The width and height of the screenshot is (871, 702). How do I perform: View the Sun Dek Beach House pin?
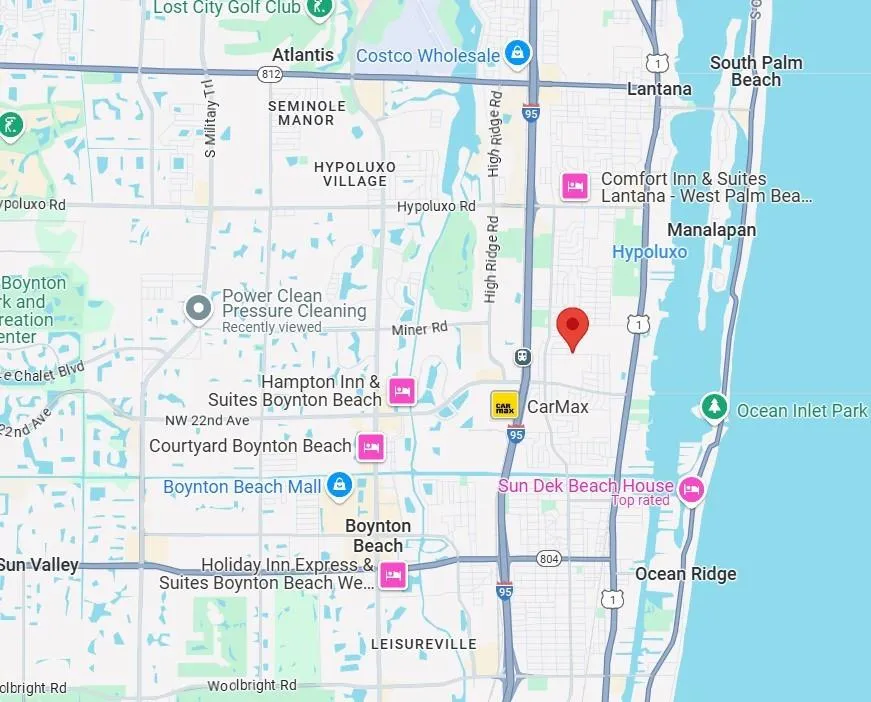(691, 489)
